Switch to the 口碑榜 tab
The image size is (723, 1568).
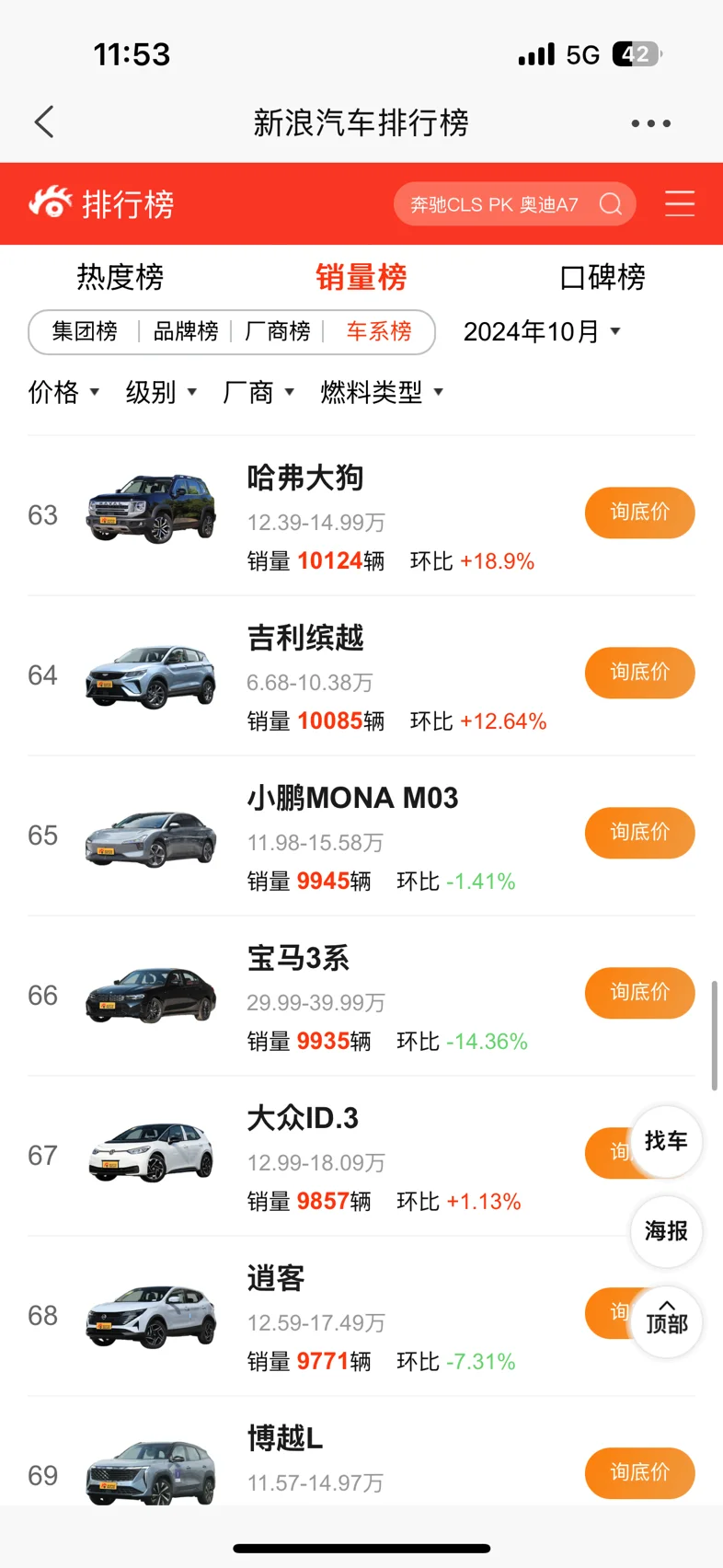(x=602, y=277)
